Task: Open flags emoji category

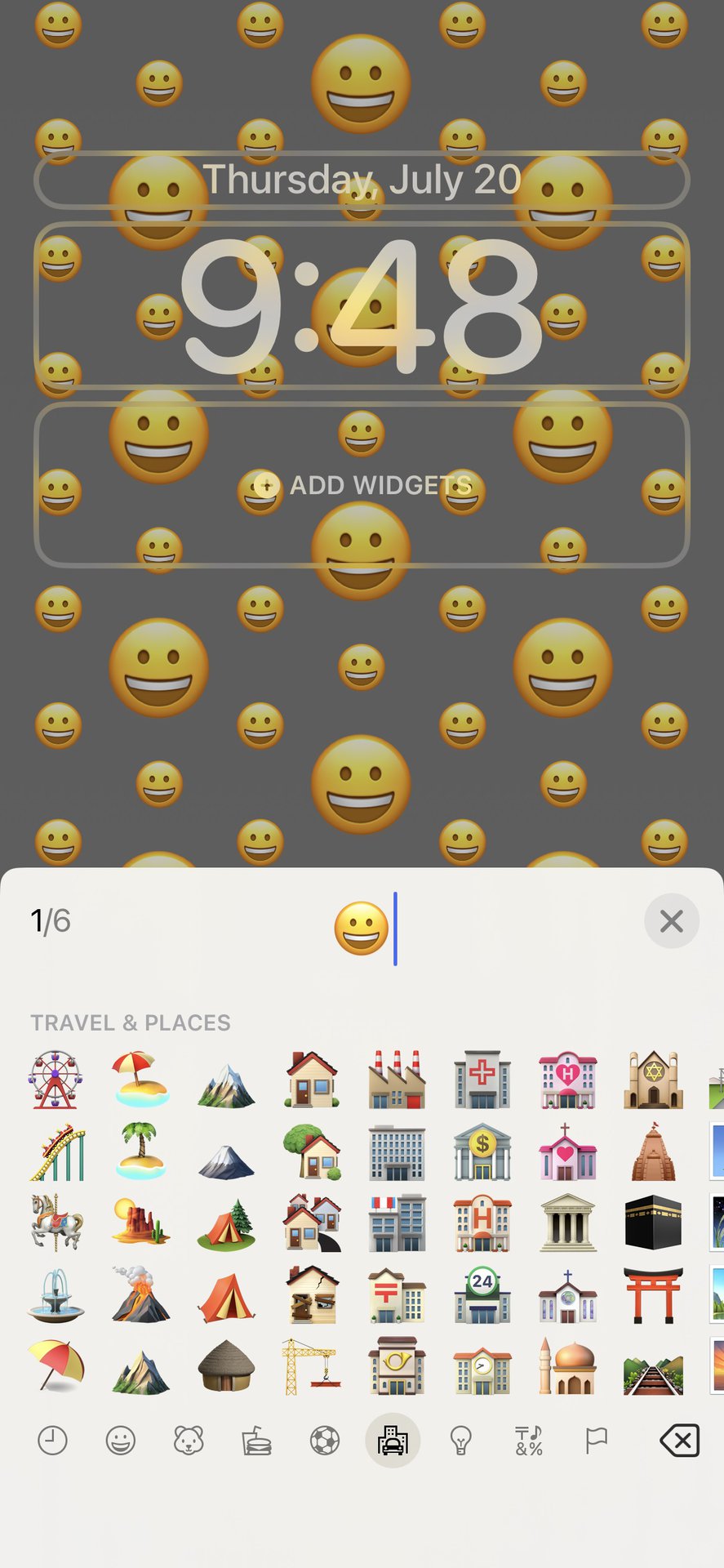Action: [x=597, y=1441]
